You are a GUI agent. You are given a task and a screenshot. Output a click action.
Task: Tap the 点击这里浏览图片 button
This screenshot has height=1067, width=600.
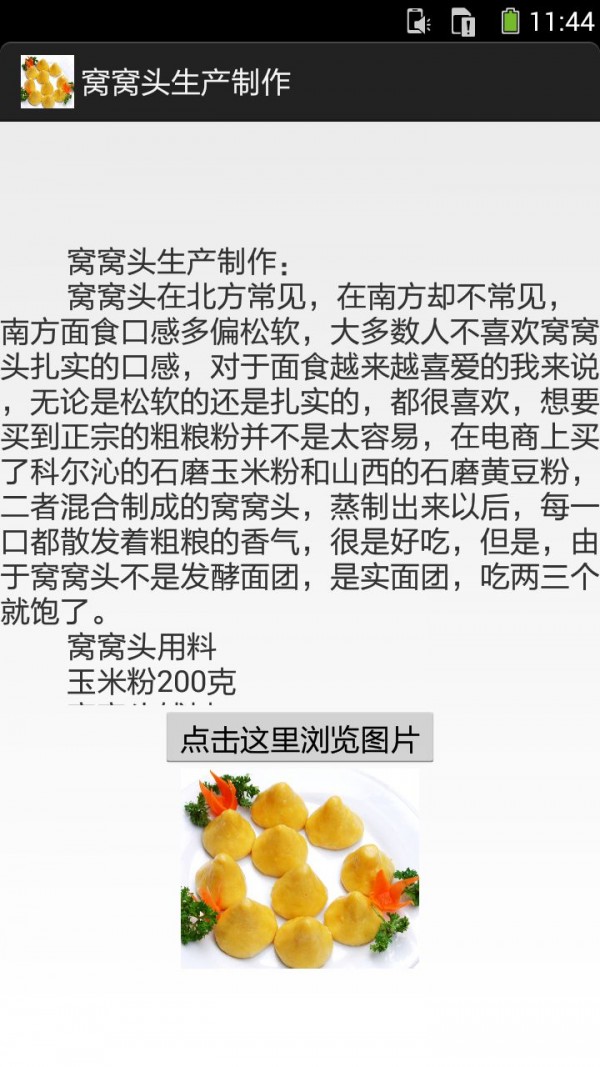299,738
